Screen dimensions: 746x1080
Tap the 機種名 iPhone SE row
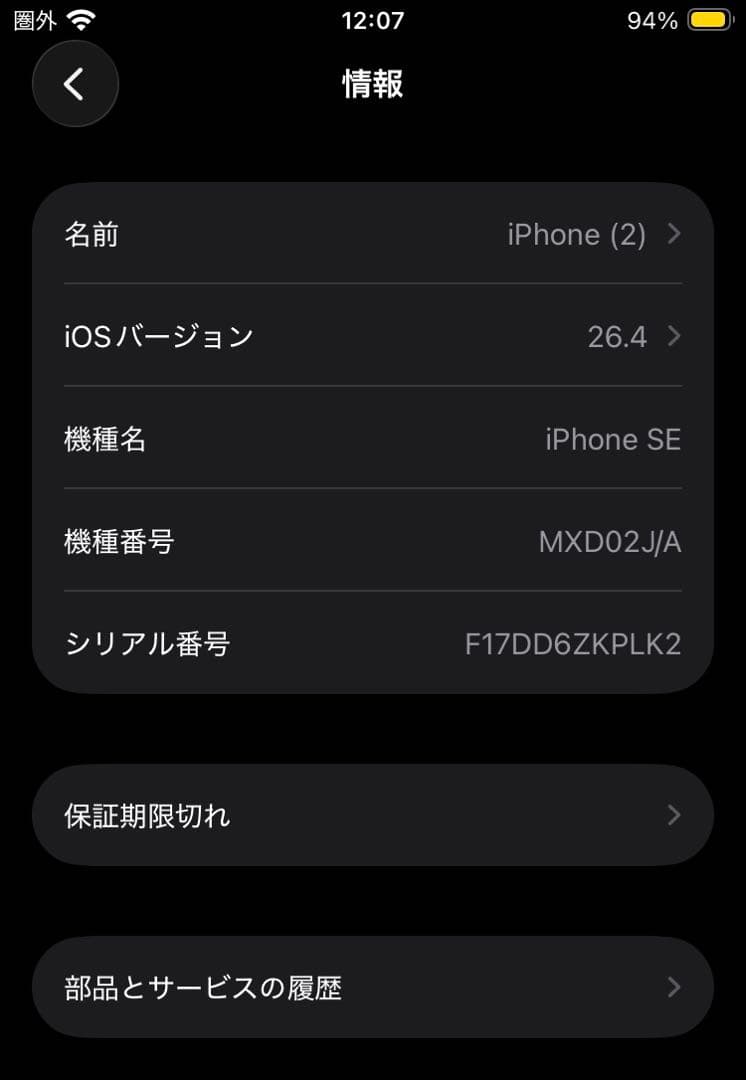(373, 439)
